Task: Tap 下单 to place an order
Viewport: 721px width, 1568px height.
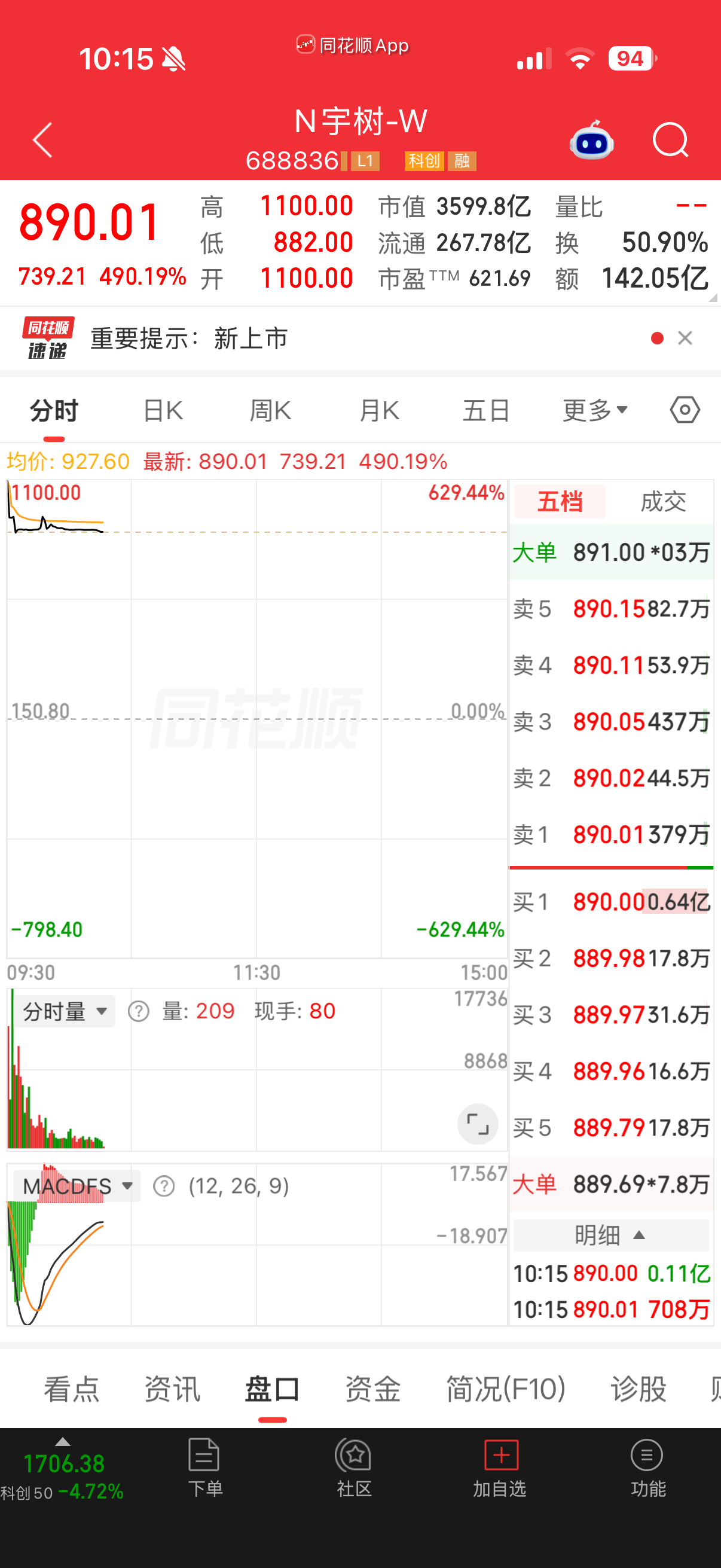Action: (205, 1467)
